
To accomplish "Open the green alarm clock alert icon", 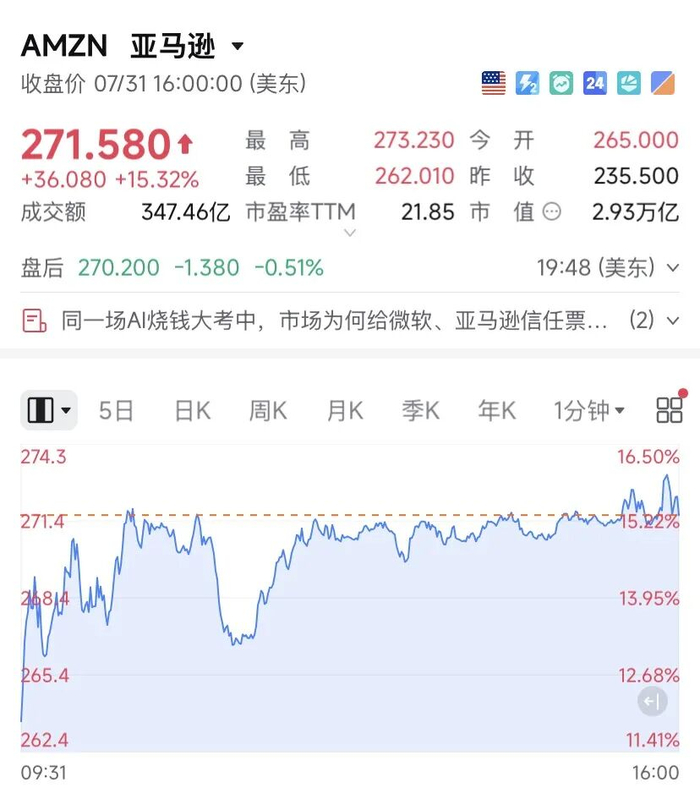I will click(561, 83).
